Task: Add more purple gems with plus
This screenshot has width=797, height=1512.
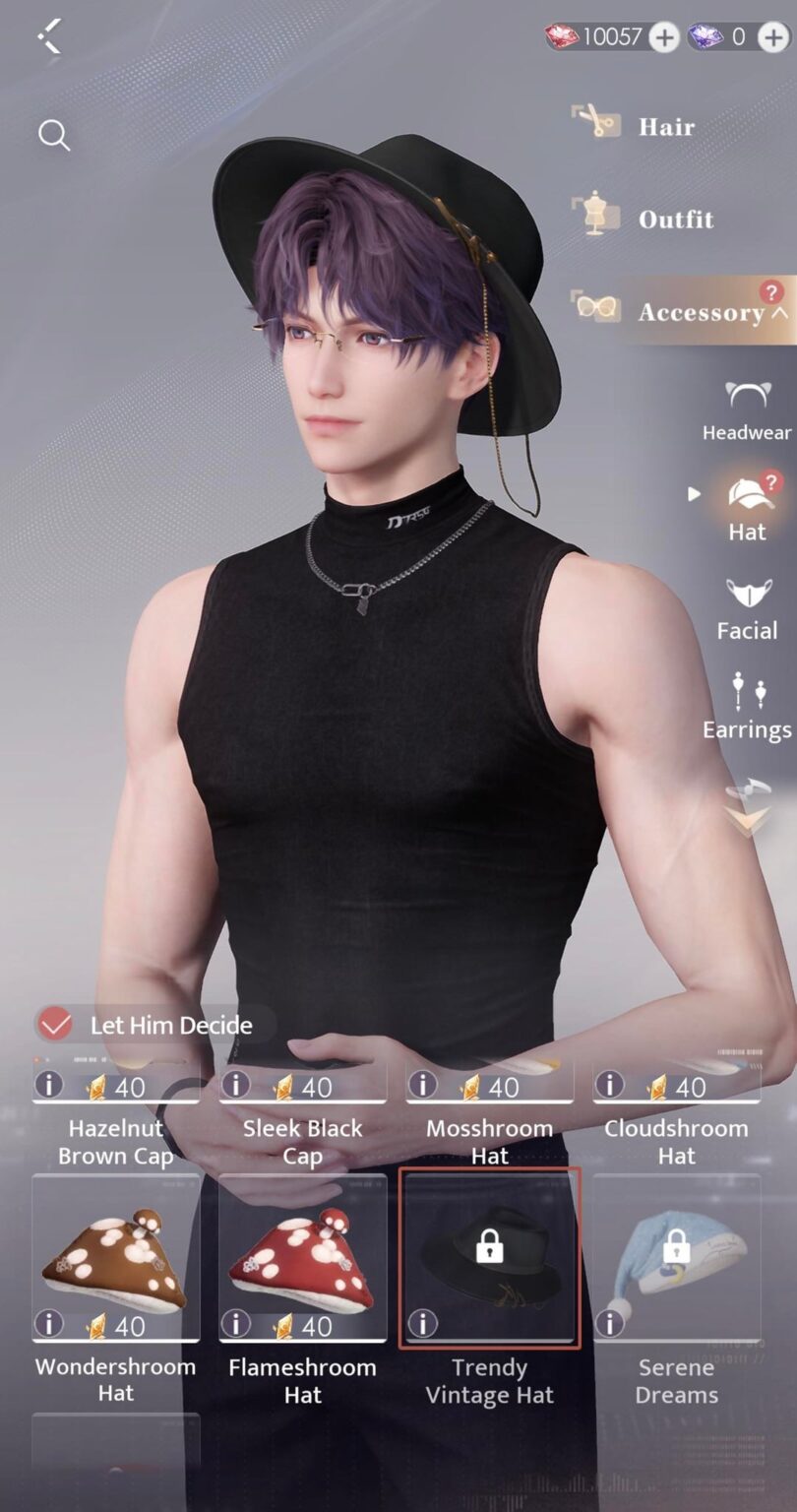Action: [772, 37]
